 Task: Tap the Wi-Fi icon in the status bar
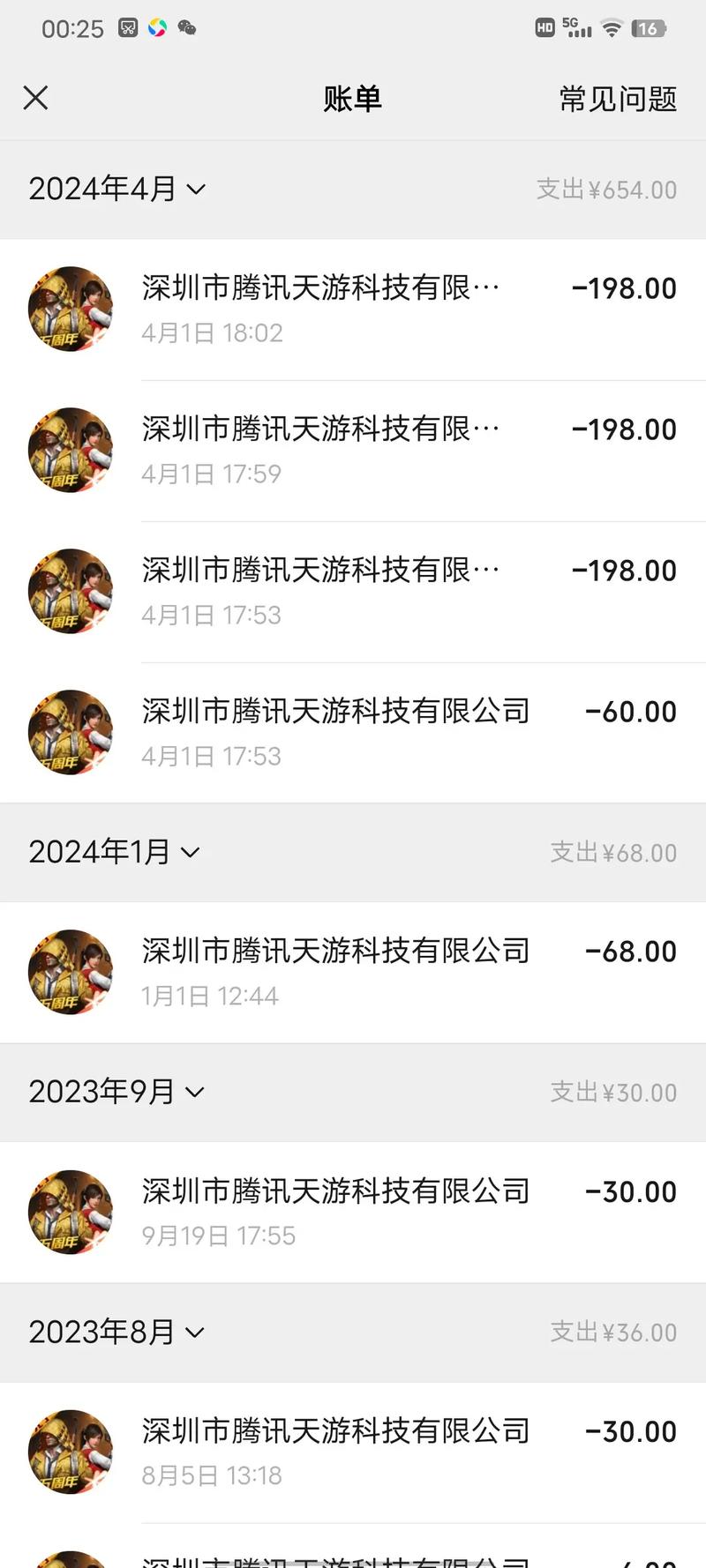612,27
